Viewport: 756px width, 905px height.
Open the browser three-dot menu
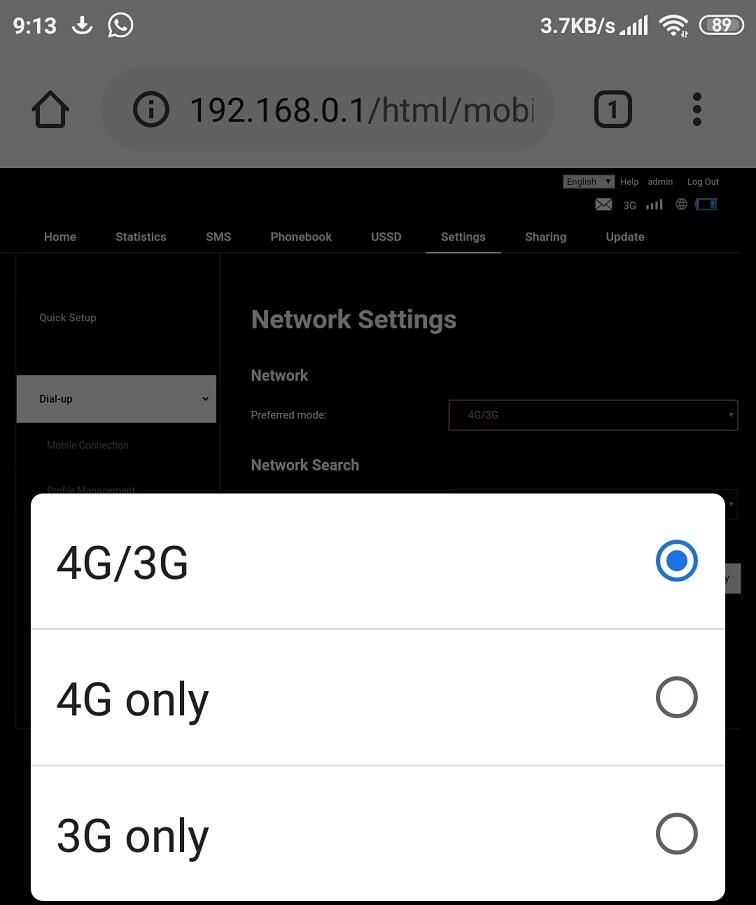(696, 109)
